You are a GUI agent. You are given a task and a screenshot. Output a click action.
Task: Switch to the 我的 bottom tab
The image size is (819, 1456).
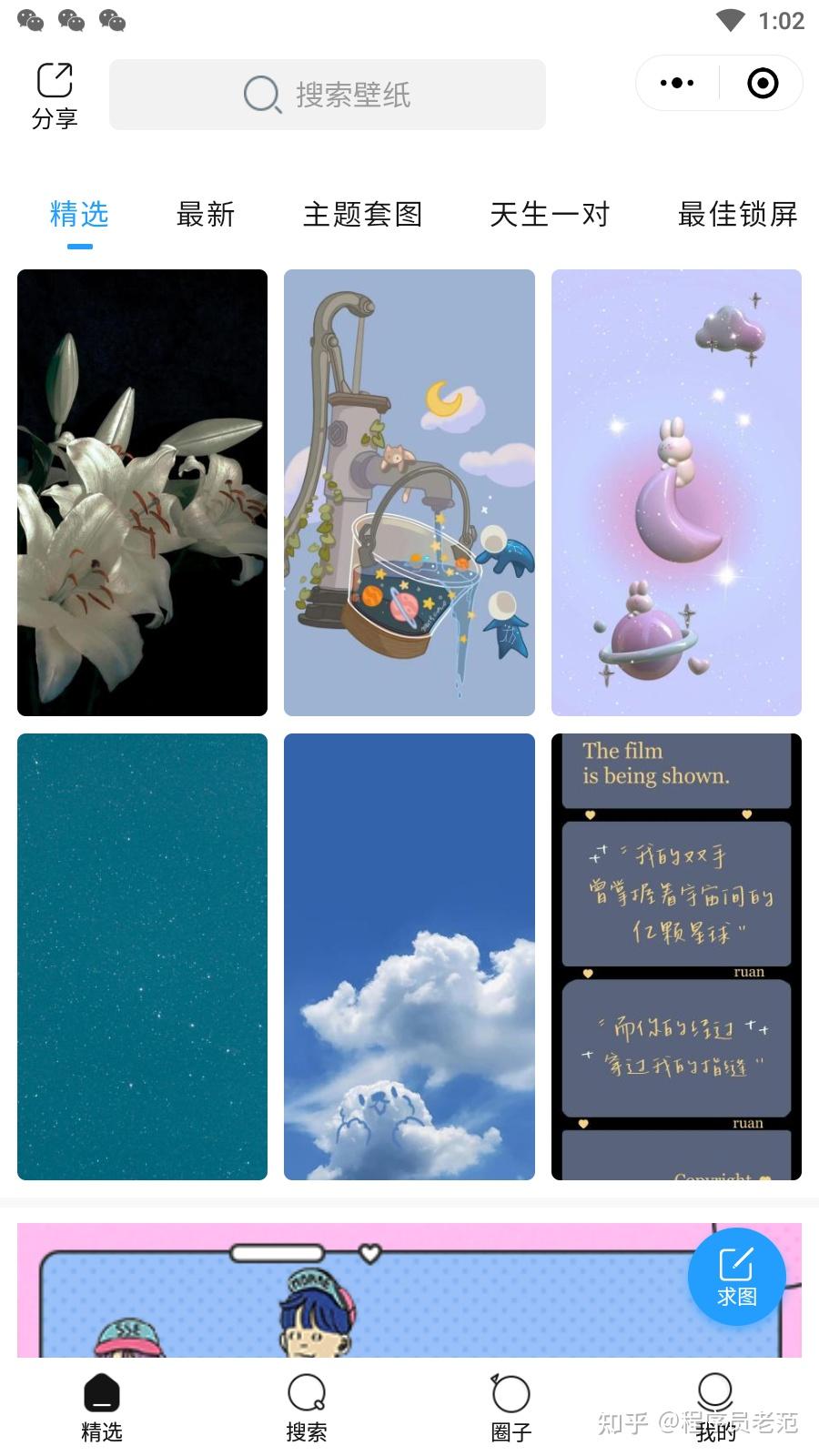pos(715,1408)
